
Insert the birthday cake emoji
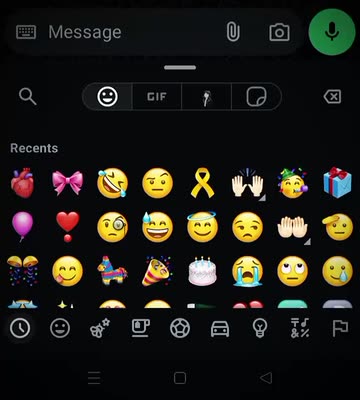click(202, 271)
